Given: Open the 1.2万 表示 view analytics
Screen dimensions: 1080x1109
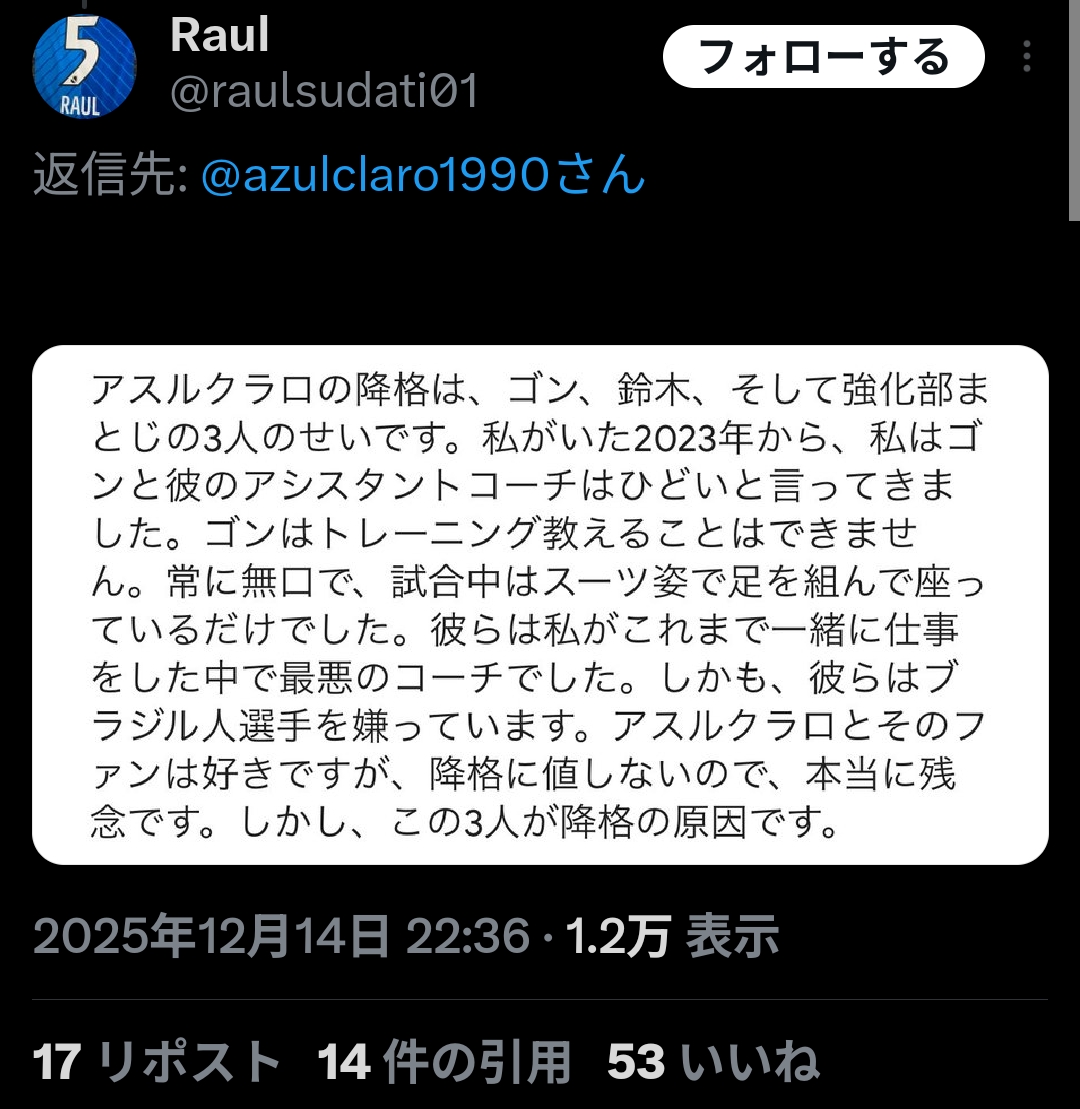Looking at the screenshot, I should 673,937.
